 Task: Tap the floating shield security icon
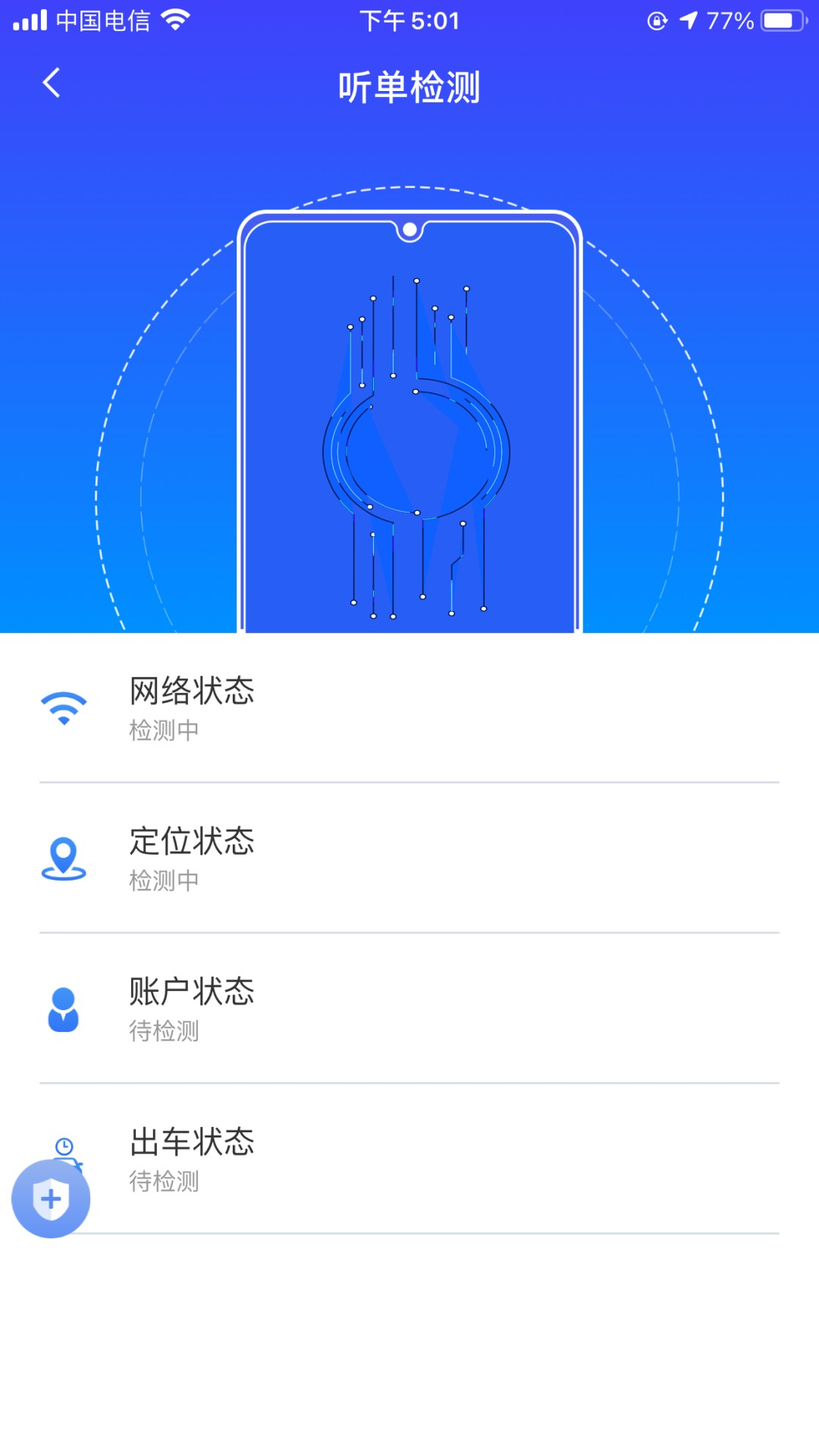[50, 1197]
